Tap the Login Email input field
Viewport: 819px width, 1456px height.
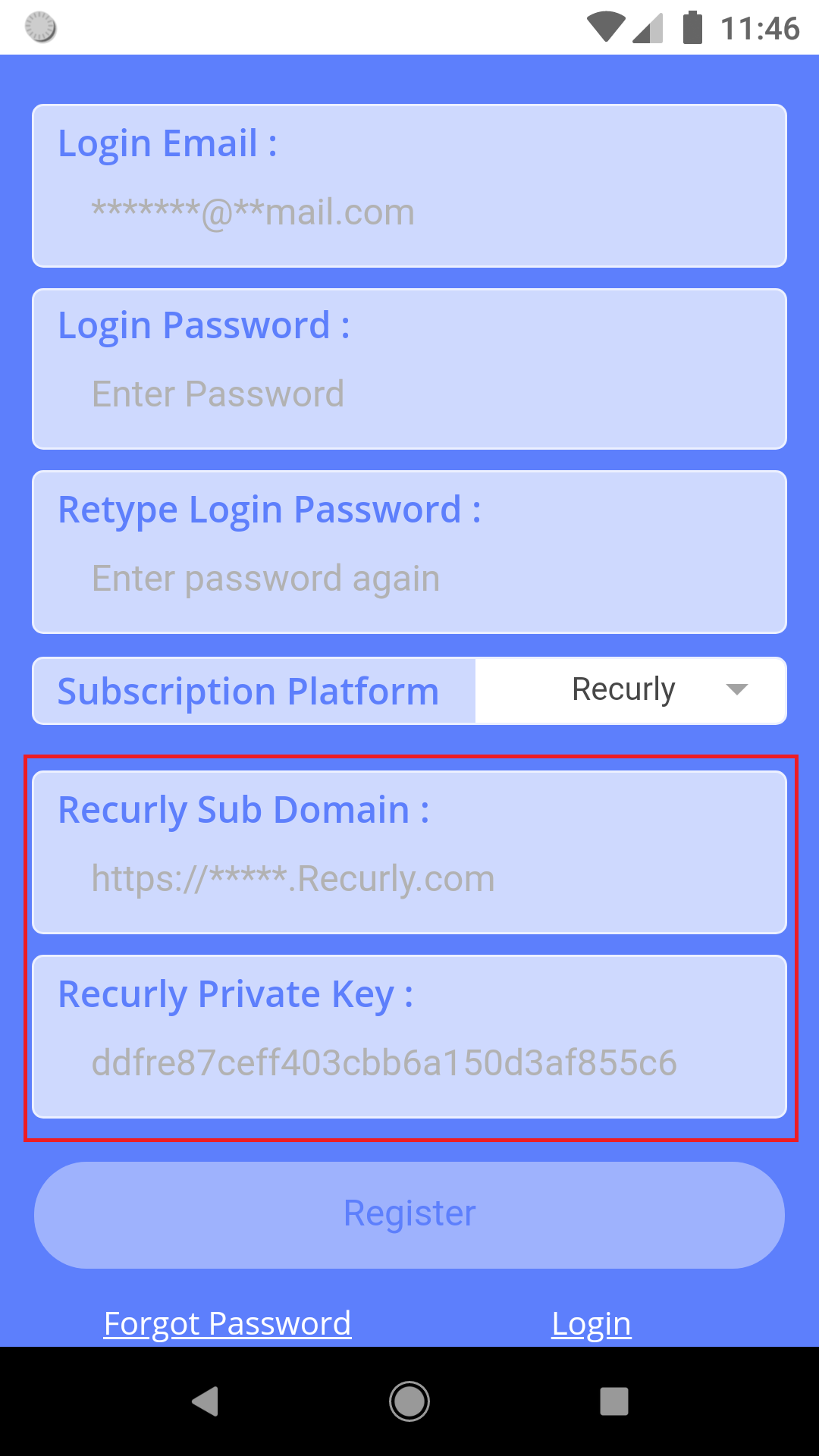[x=409, y=212]
